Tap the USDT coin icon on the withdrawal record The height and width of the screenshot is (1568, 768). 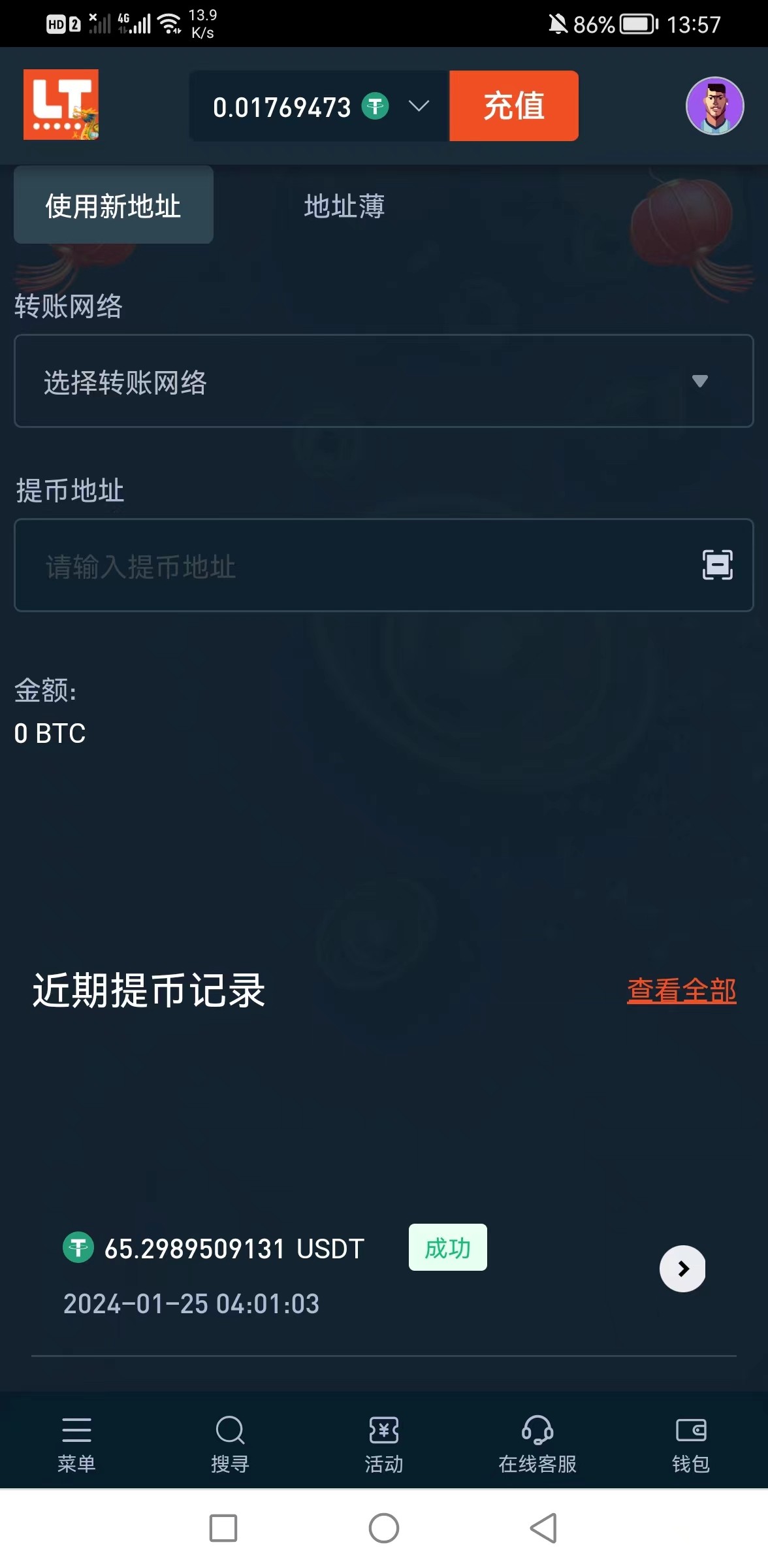click(78, 1247)
